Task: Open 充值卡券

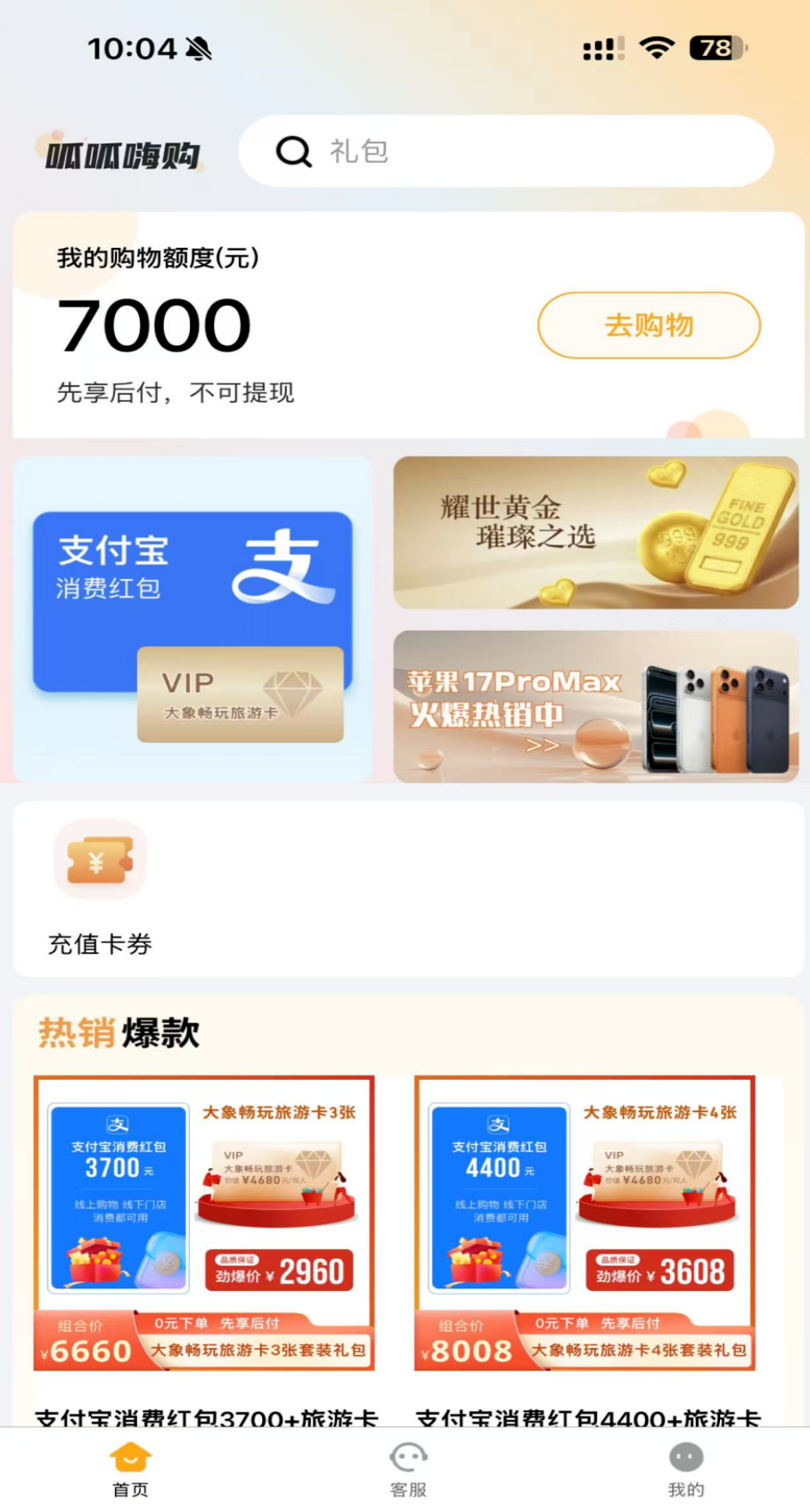Action: tap(100, 887)
